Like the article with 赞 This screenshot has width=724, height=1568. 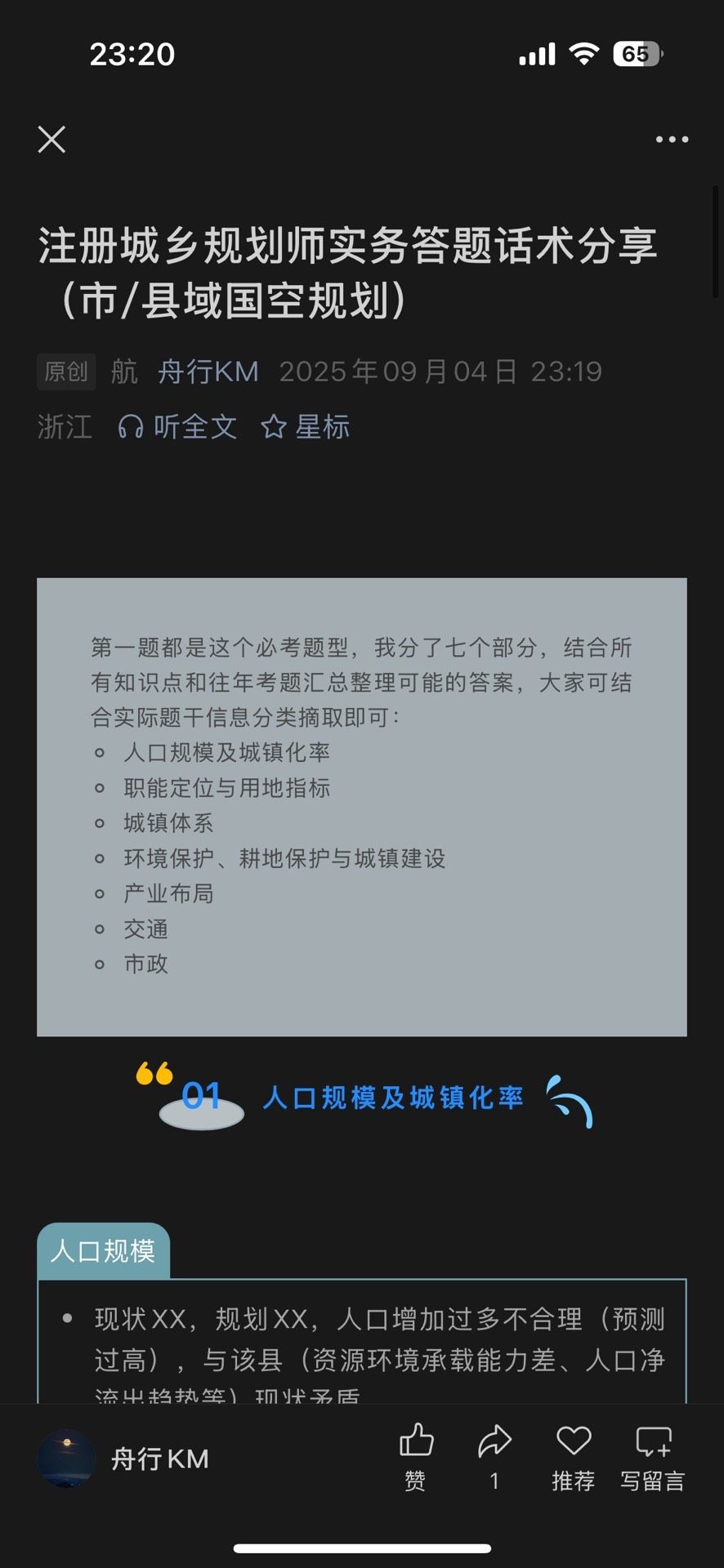point(416,1457)
